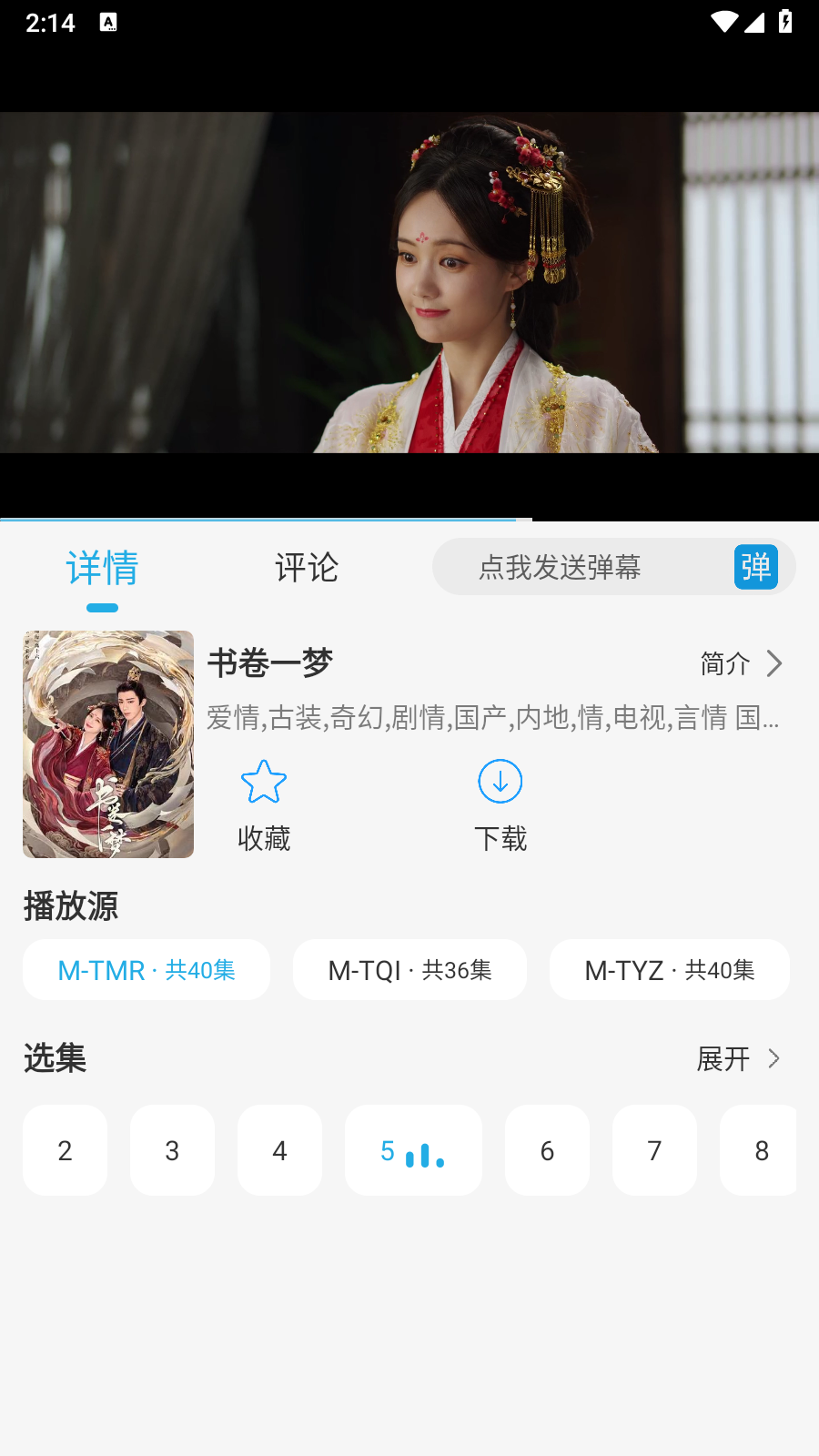Viewport: 819px width, 1456px height.
Task: Tap the signal strength icon
Action: (x=754, y=23)
